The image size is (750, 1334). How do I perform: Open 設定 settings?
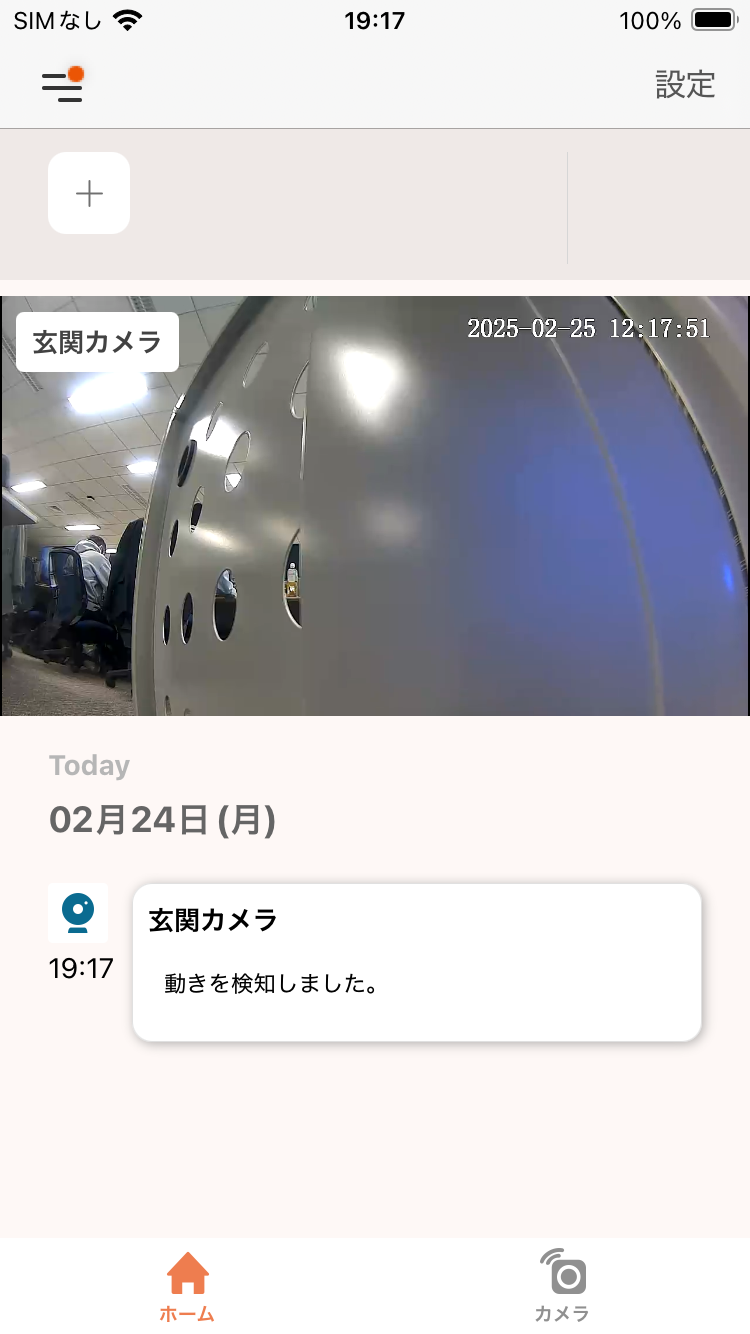pyautogui.click(x=685, y=85)
